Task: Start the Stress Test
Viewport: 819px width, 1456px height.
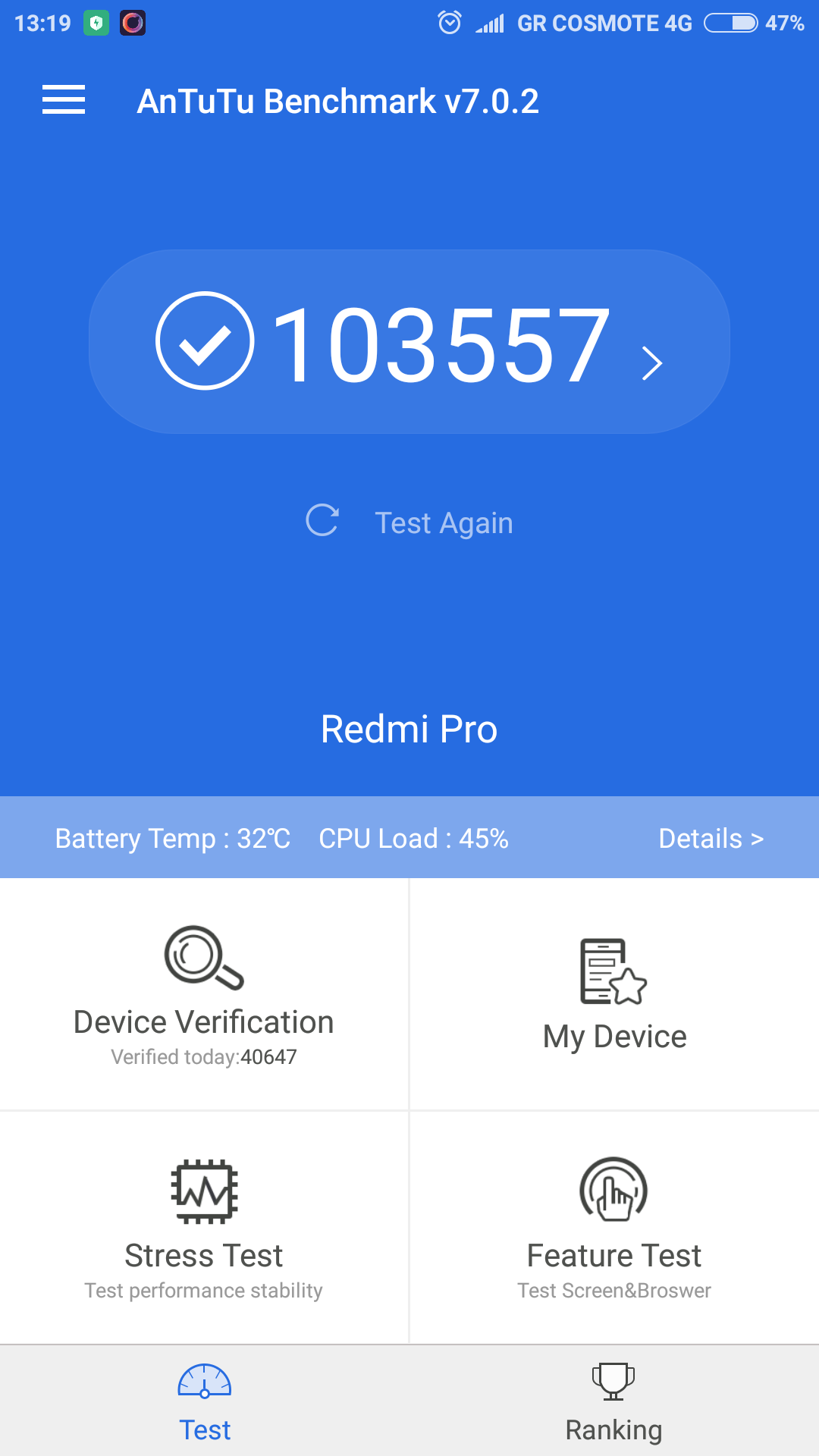Action: pyautogui.click(x=204, y=1227)
